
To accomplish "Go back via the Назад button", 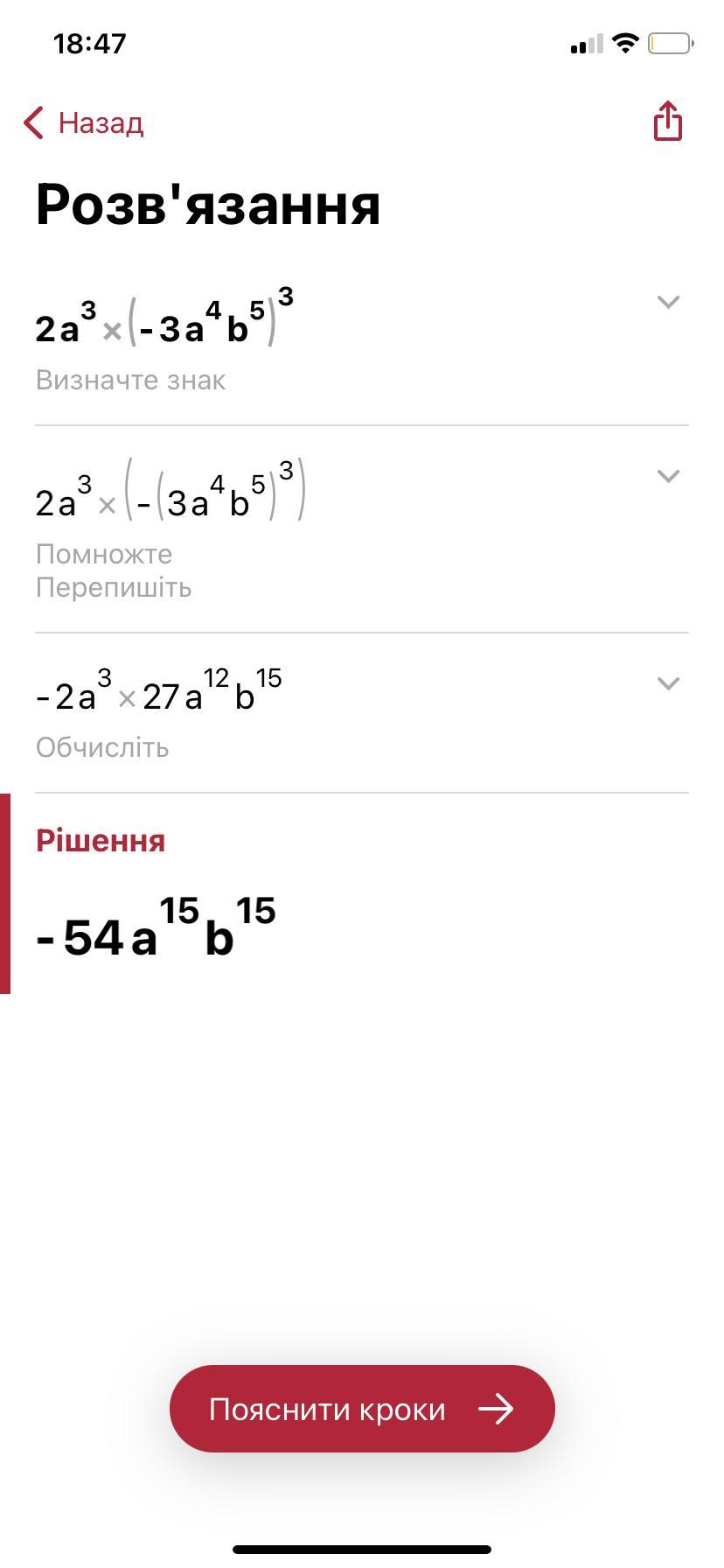I will (84, 123).
